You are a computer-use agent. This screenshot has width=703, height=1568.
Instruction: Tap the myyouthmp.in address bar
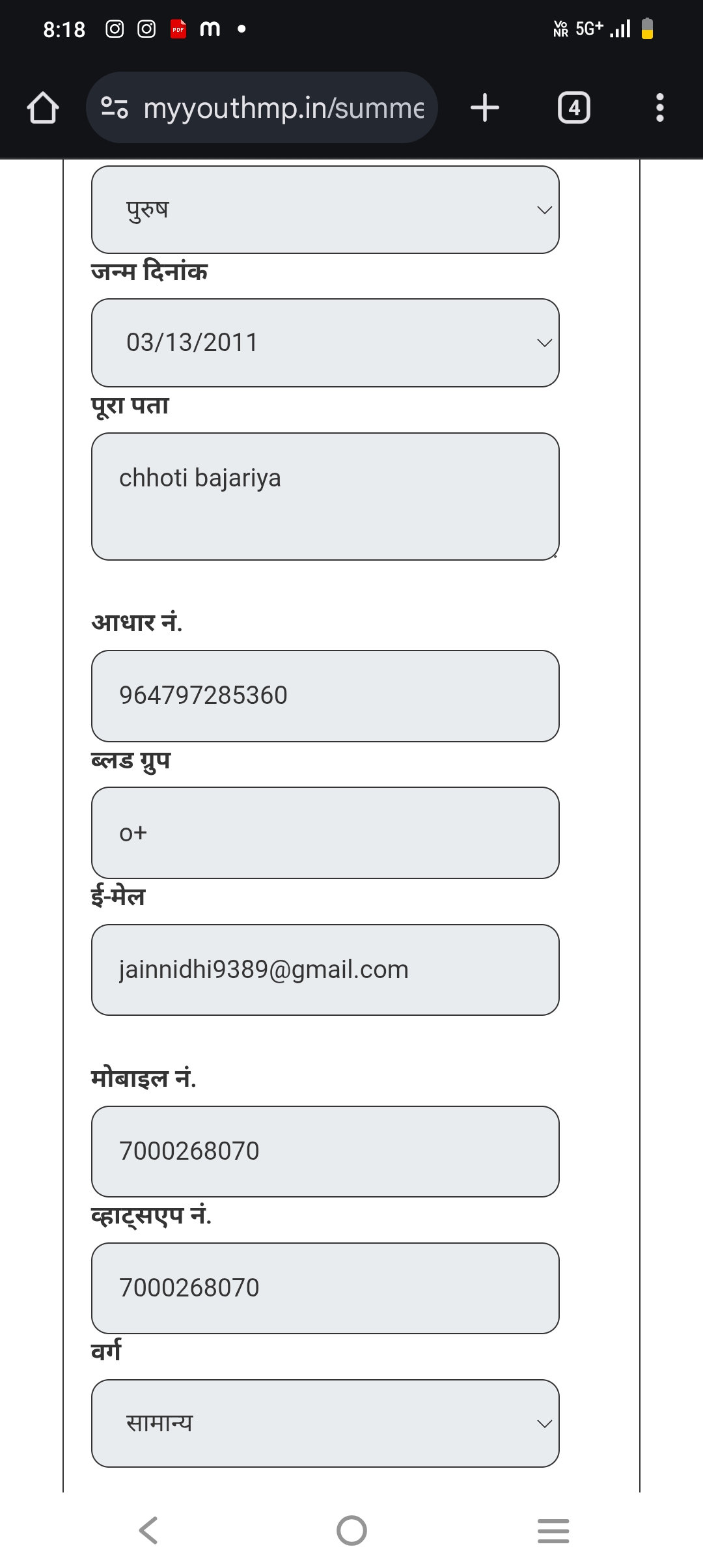[x=262, y=107]
